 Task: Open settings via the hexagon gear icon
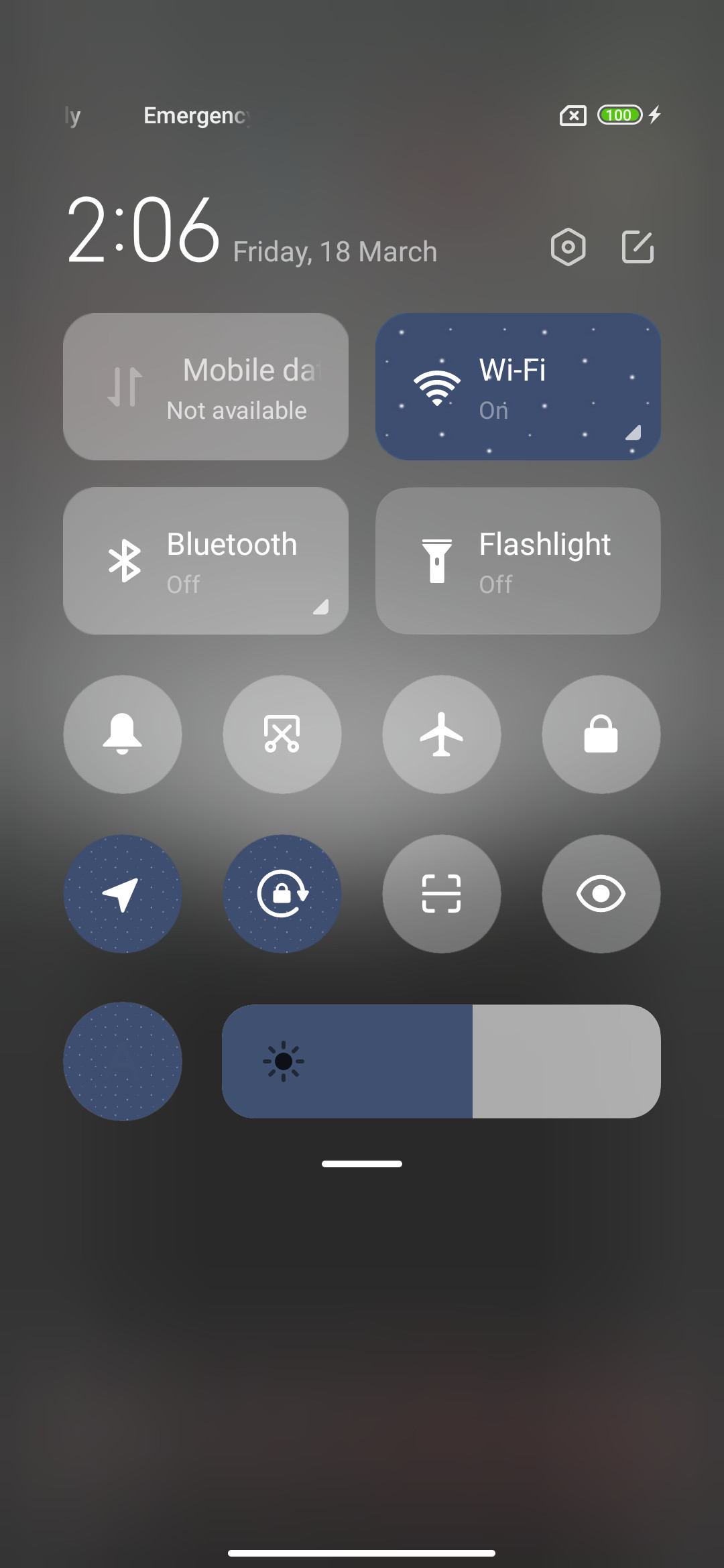[x=568, y=247]
